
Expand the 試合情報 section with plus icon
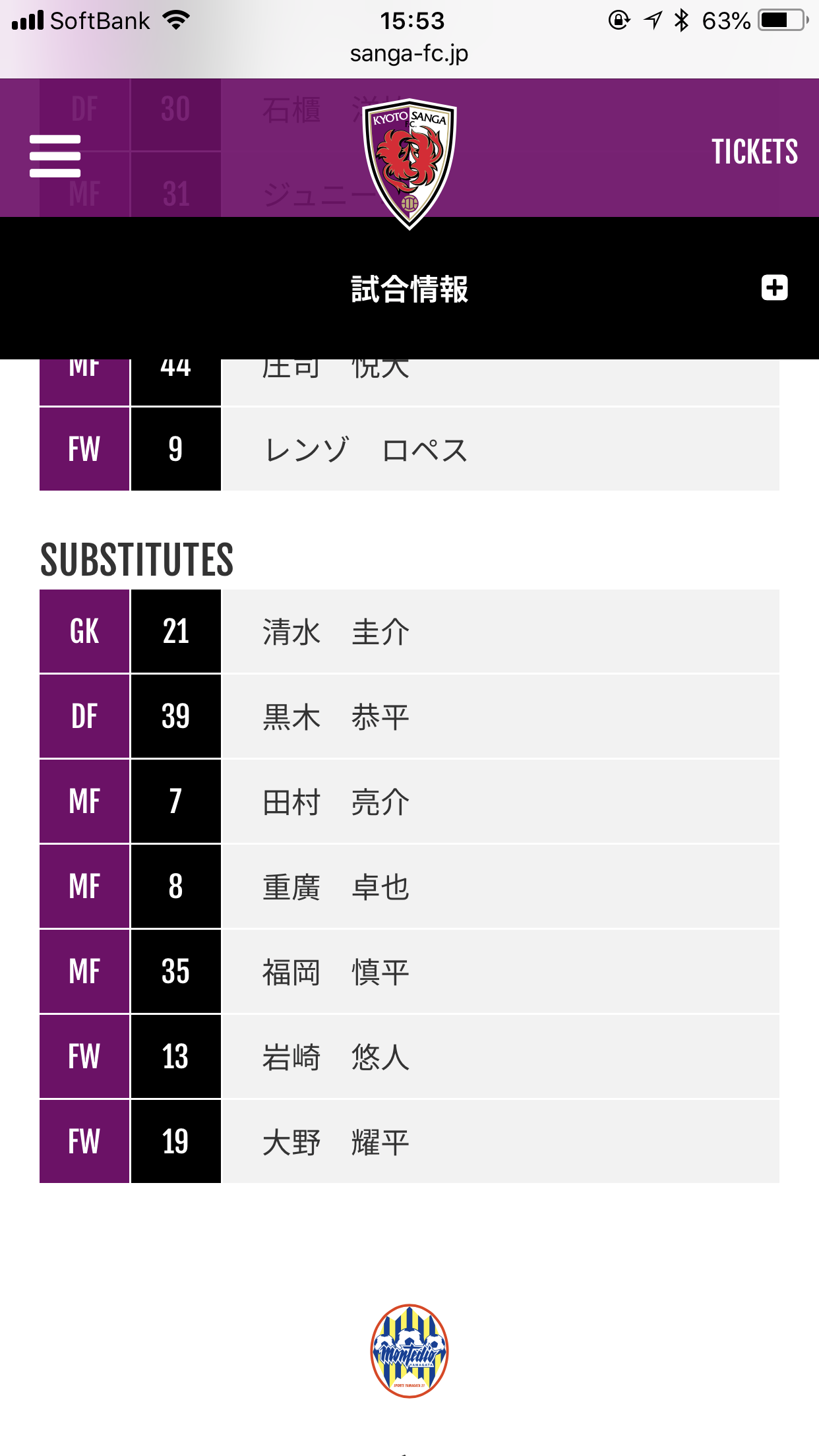pyautogui.click(x=774, y=288)
